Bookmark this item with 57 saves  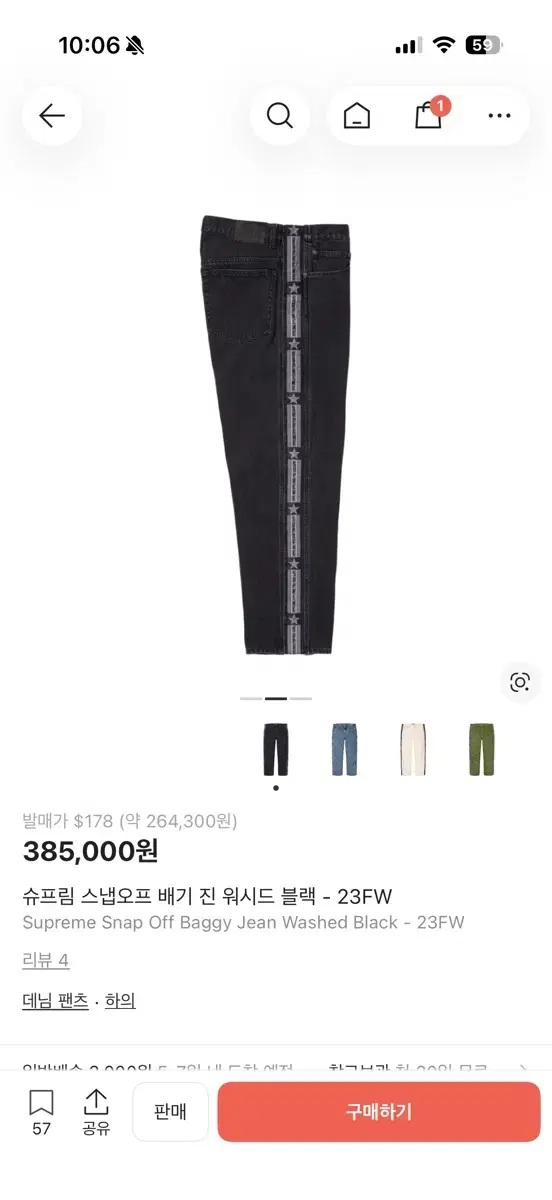(x=41, y=1112)
